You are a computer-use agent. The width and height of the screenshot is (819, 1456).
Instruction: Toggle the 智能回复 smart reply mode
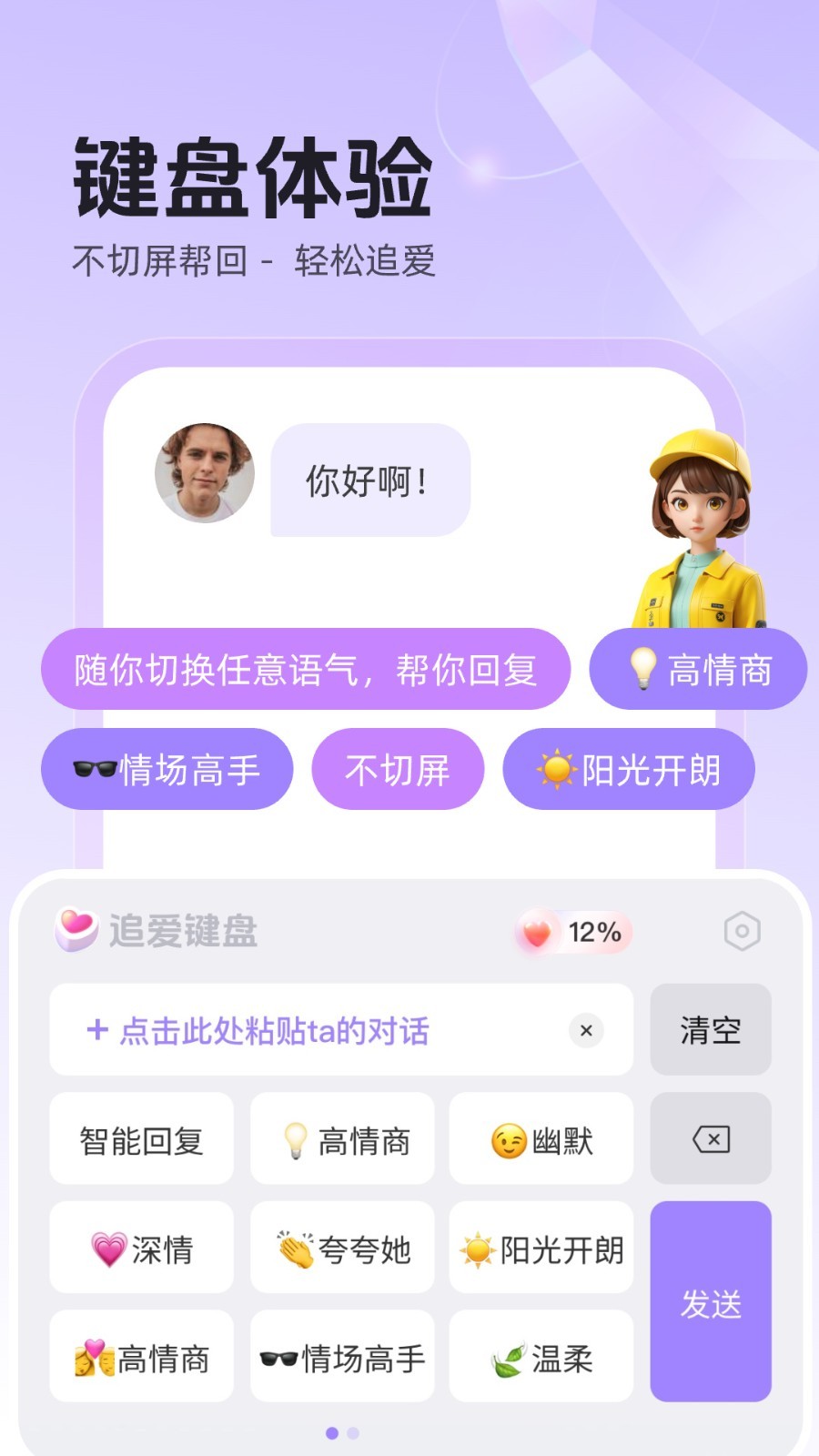141,1138
